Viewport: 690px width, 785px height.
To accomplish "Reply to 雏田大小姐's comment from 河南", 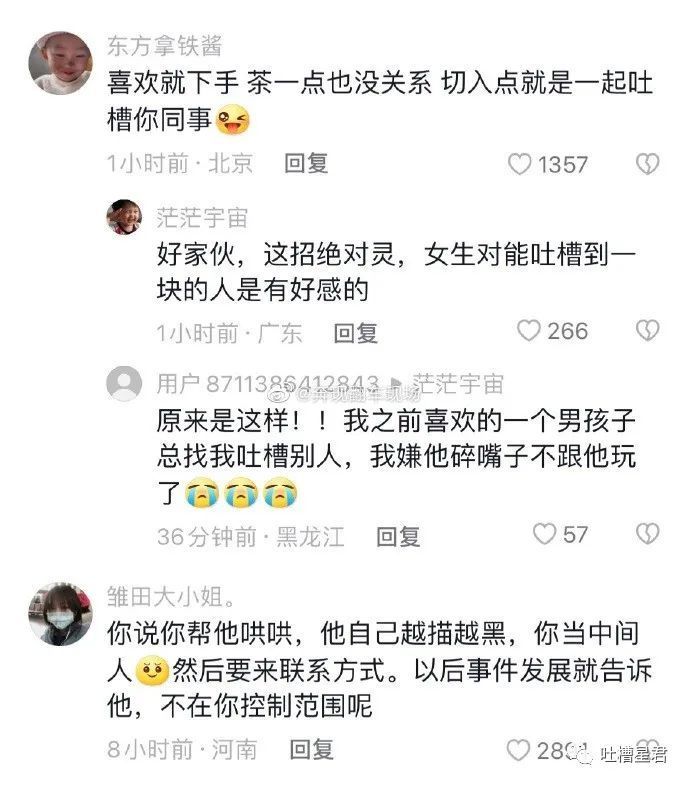I will pos(311,749).
